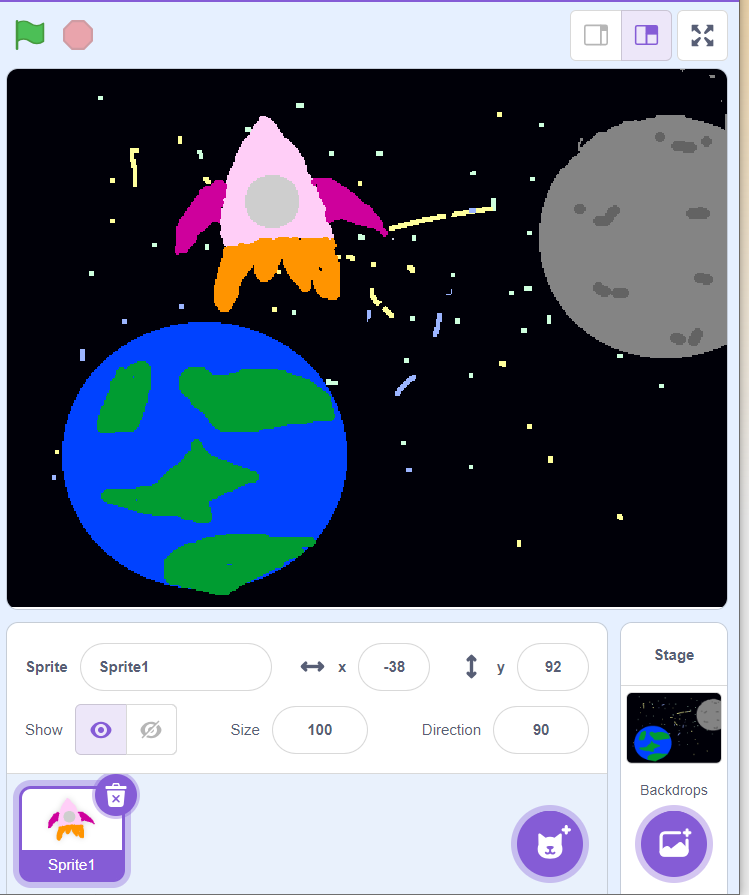Enter full screen stage mode

703,36
